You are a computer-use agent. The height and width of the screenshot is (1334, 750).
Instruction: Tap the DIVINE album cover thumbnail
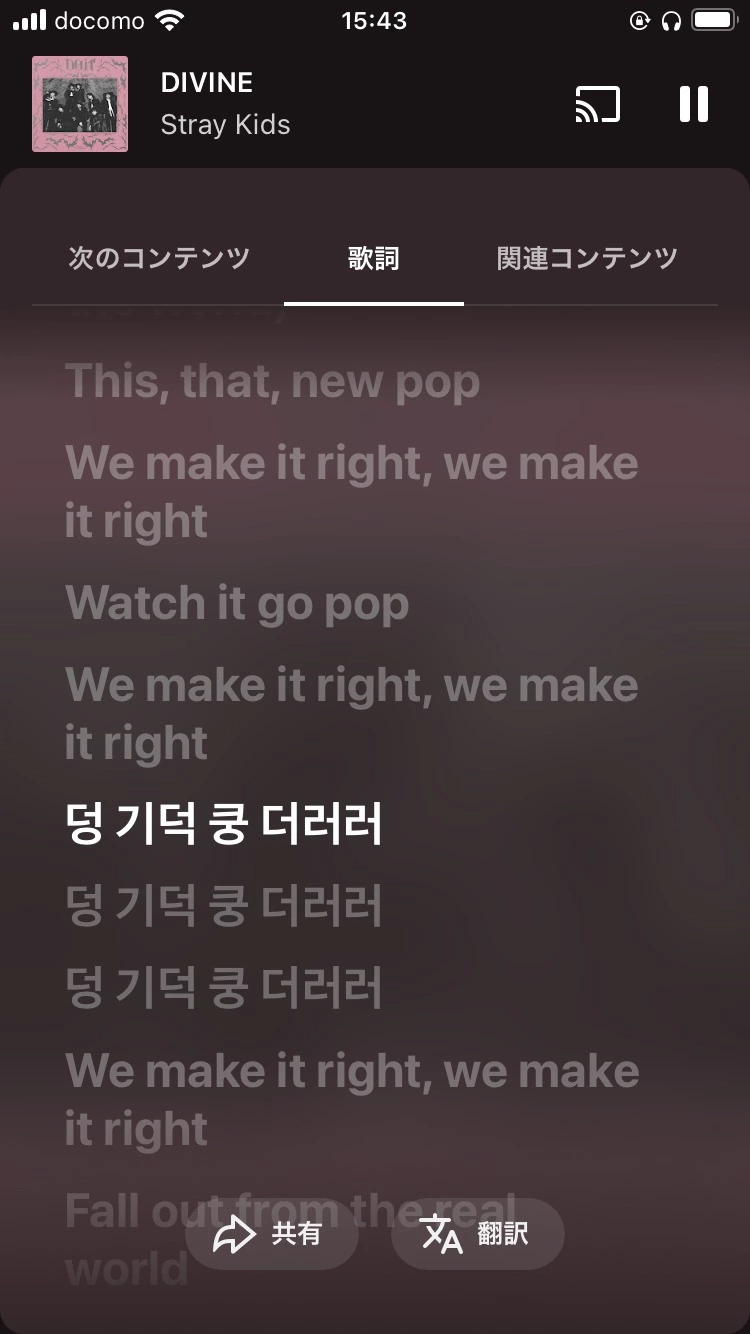tap(80, 104)
